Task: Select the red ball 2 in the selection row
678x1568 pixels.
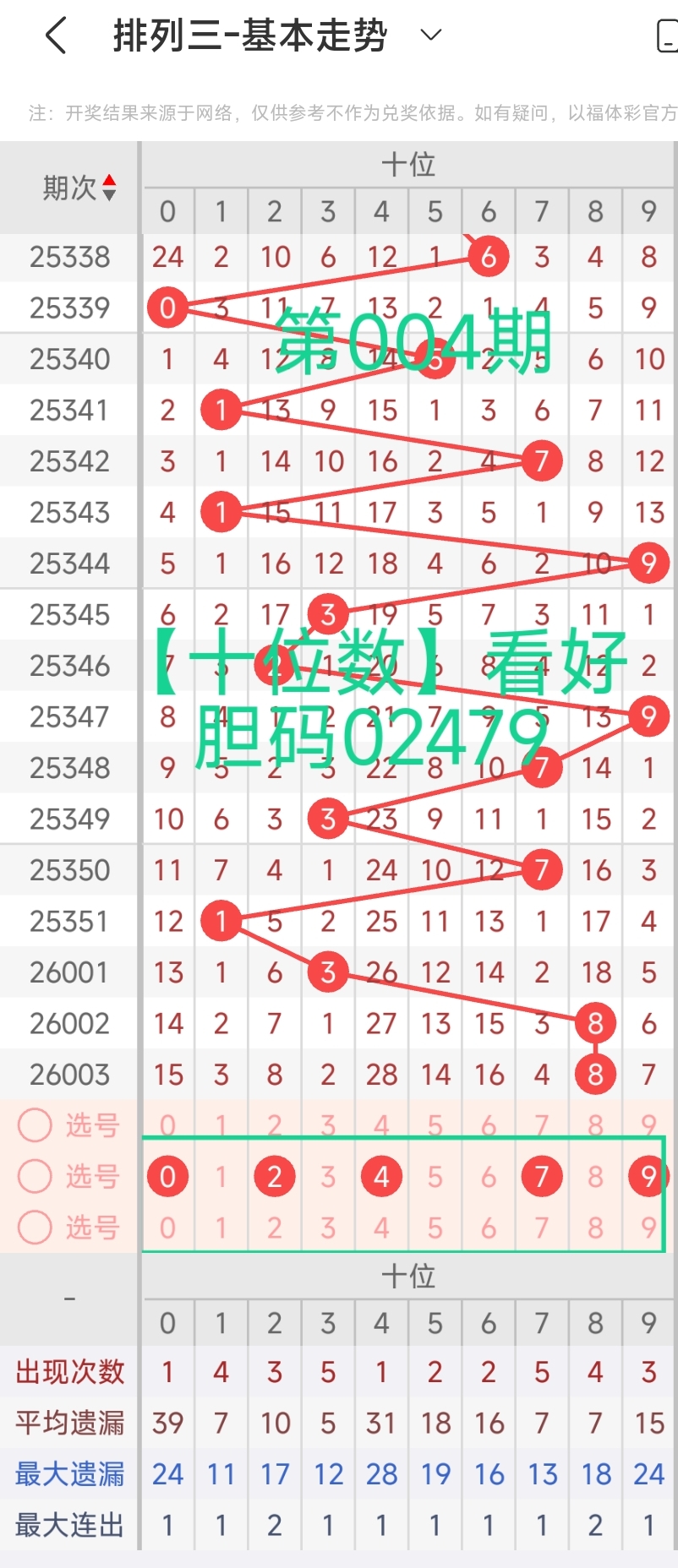Action: [274, 1175]
